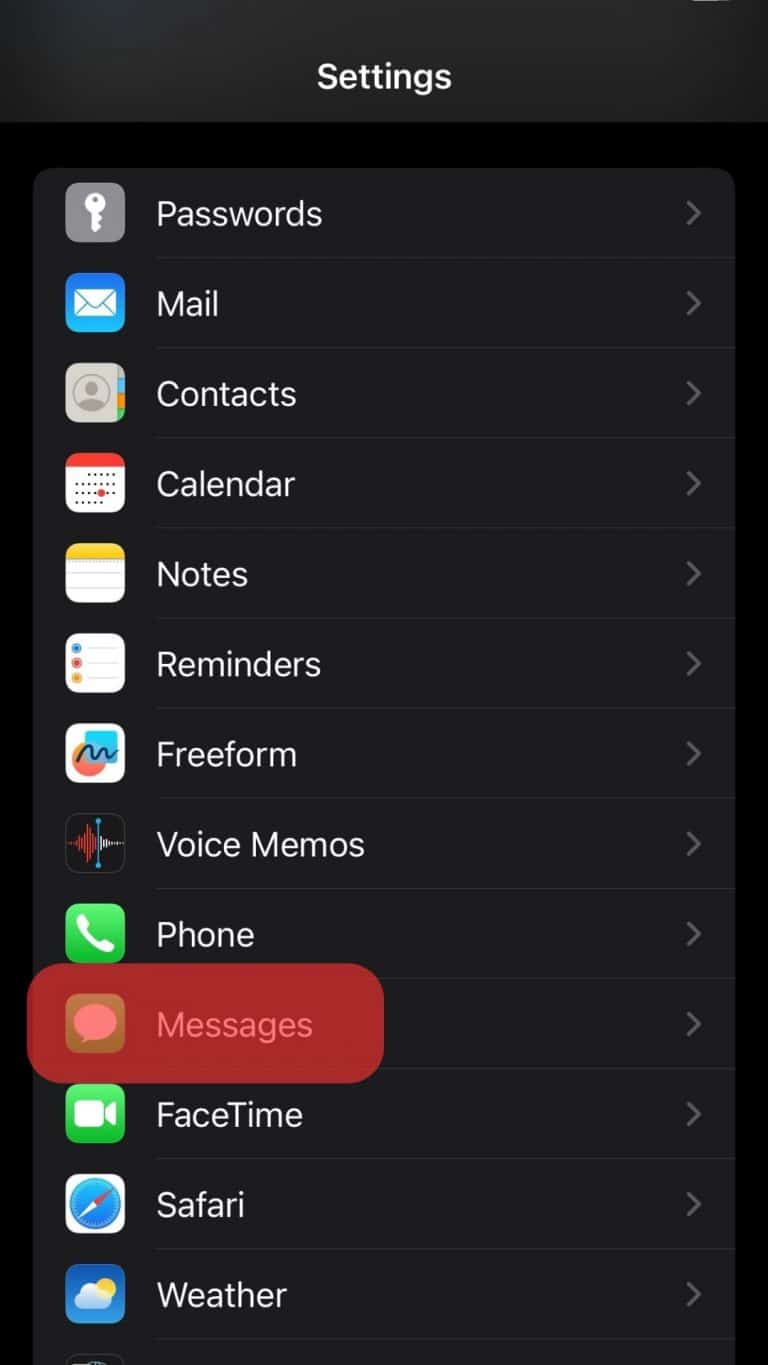Expand the Messages settings chevron
Viewport: 768px width, 1365px height.
coord(694,1023)
